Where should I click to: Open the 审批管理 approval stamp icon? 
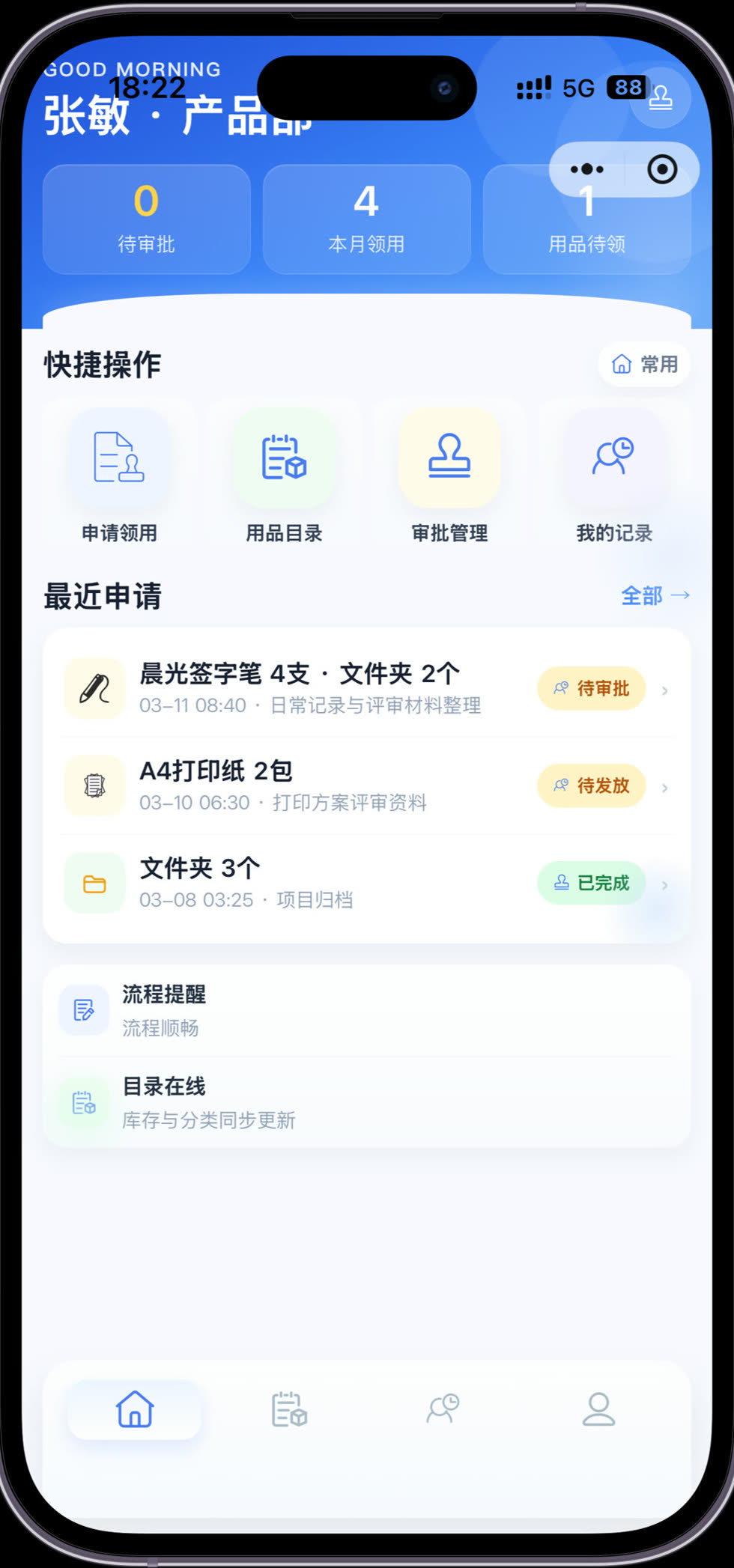pyautogui.click(x=449, y=460)
